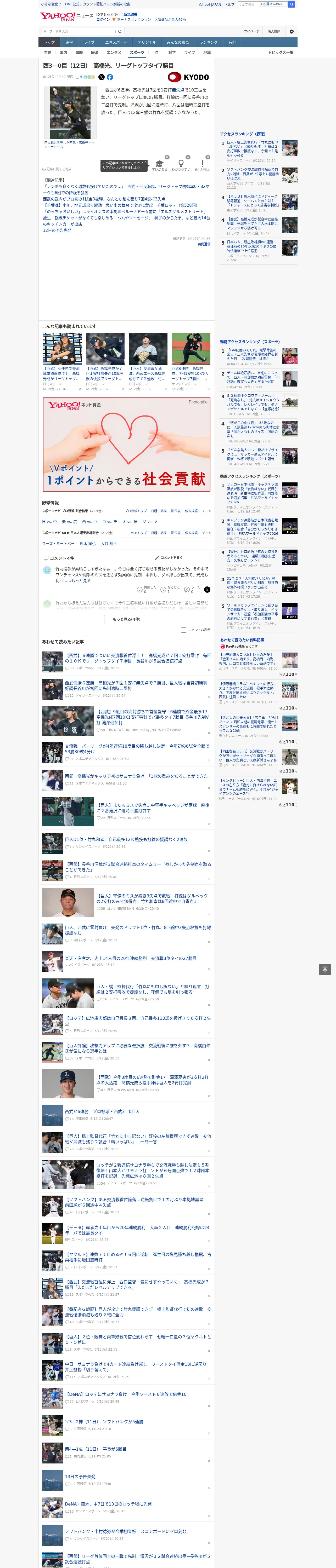Open マイページ link

[x=252, y=31]
